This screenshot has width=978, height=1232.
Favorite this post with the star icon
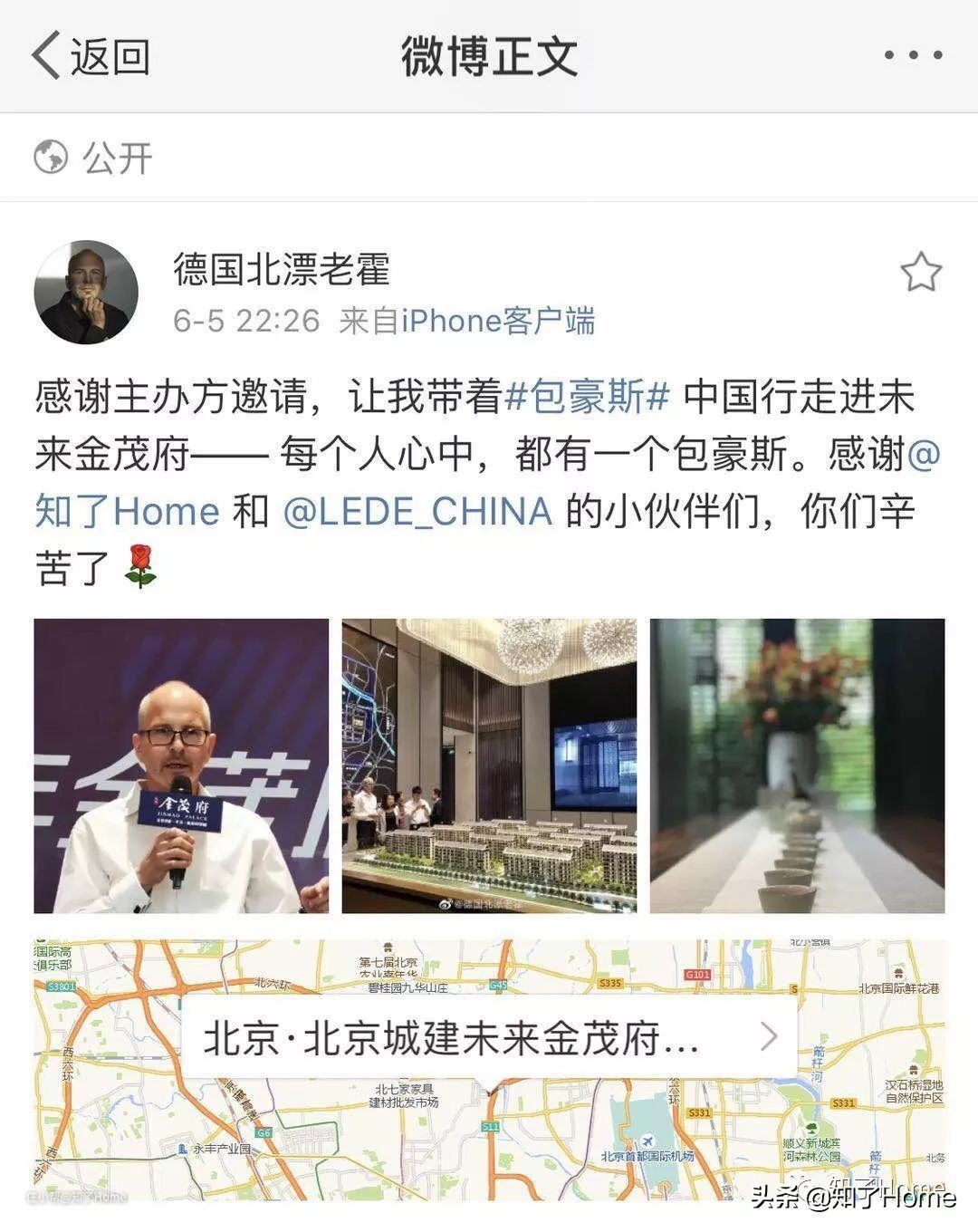coord(921,272)
